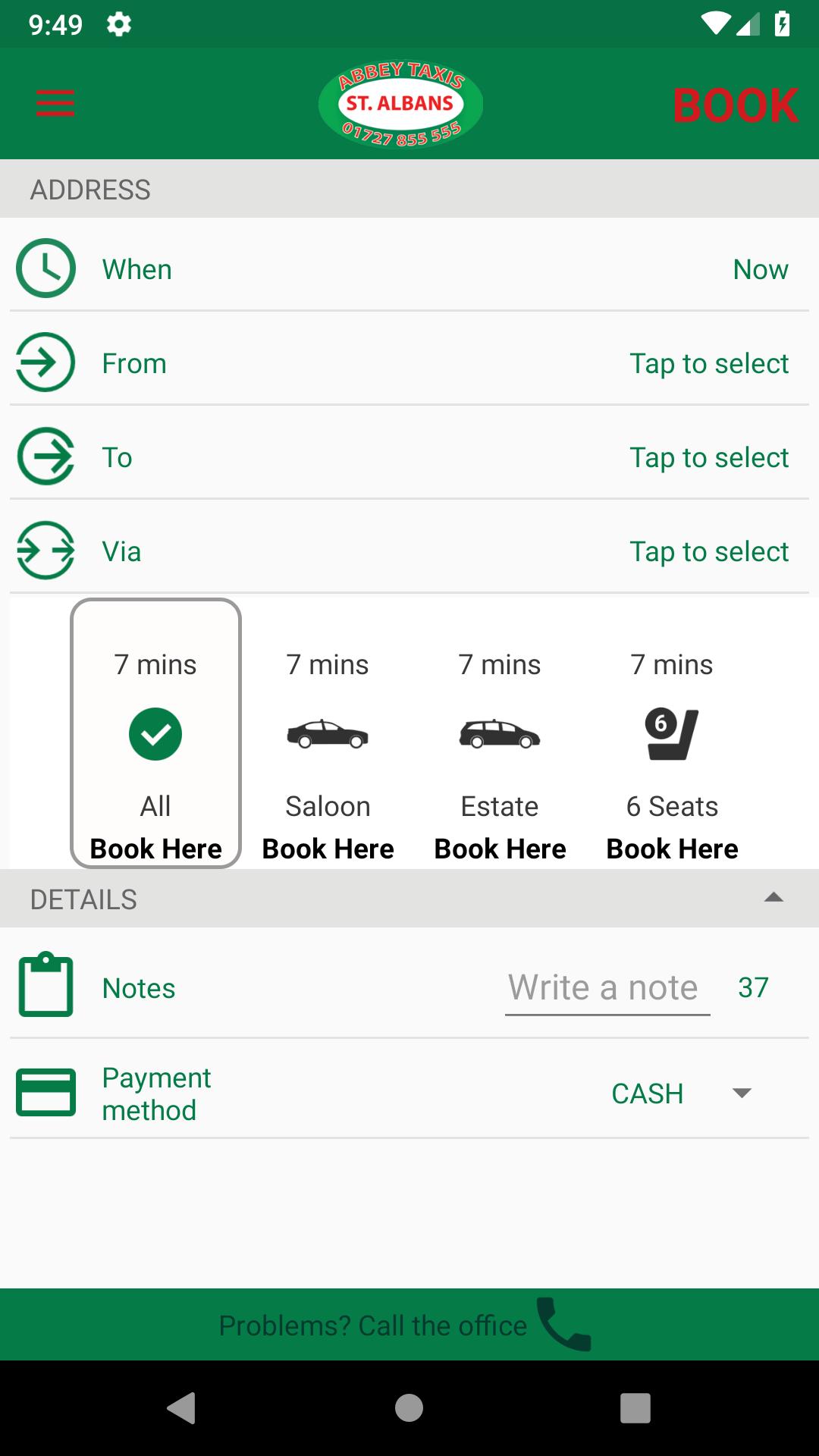Tap the green checkmark on All vehicles

click(155, 733)
